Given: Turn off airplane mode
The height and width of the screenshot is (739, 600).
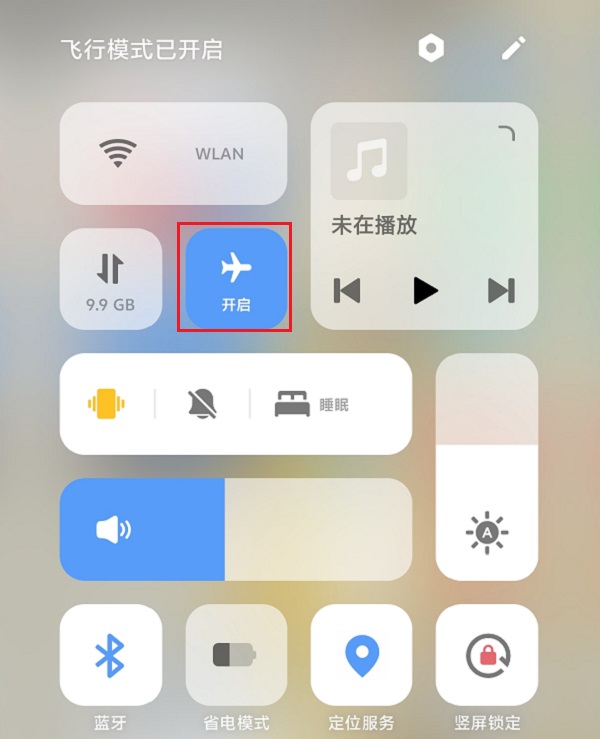Looking at the screenshot, I should (236, 279).
